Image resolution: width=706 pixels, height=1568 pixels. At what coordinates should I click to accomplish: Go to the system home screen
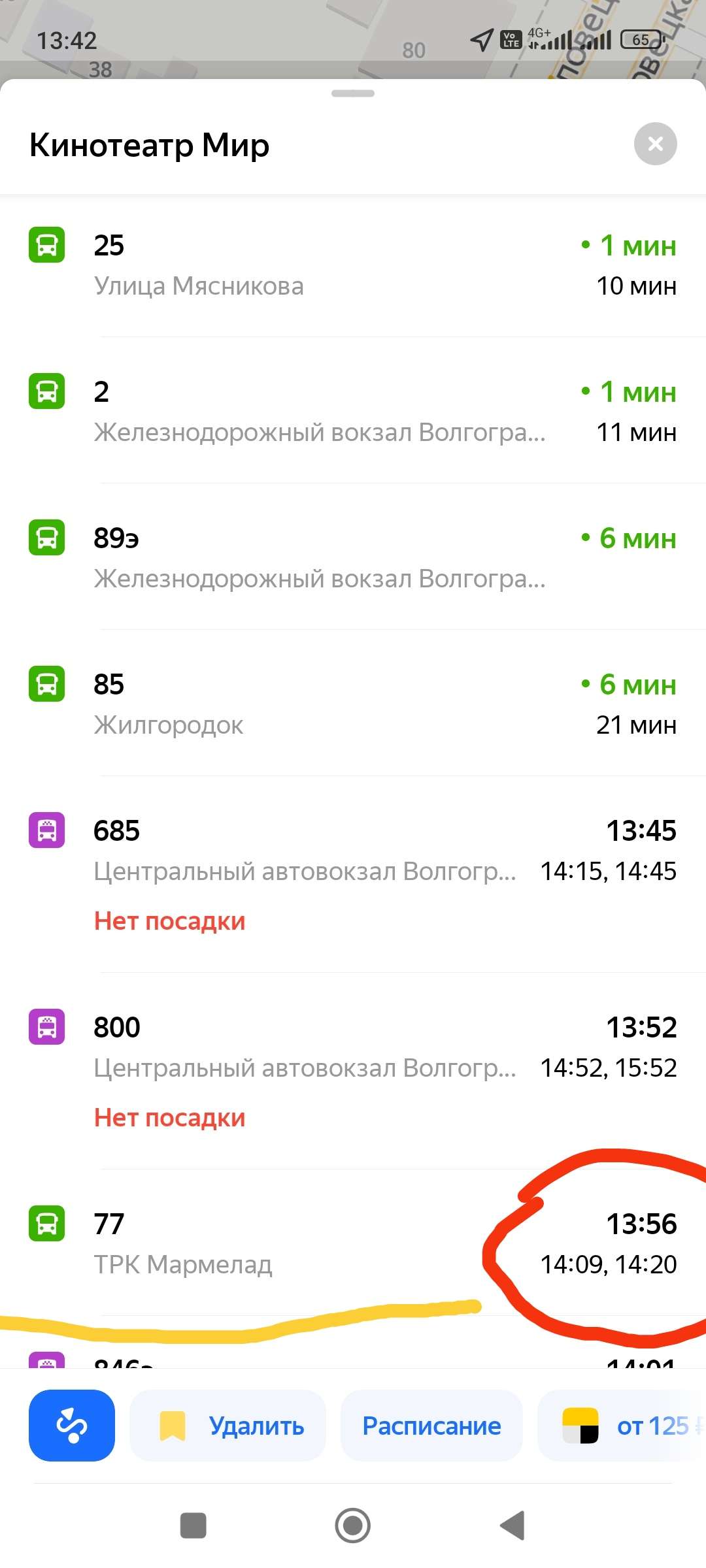[x=353, y=1526]
